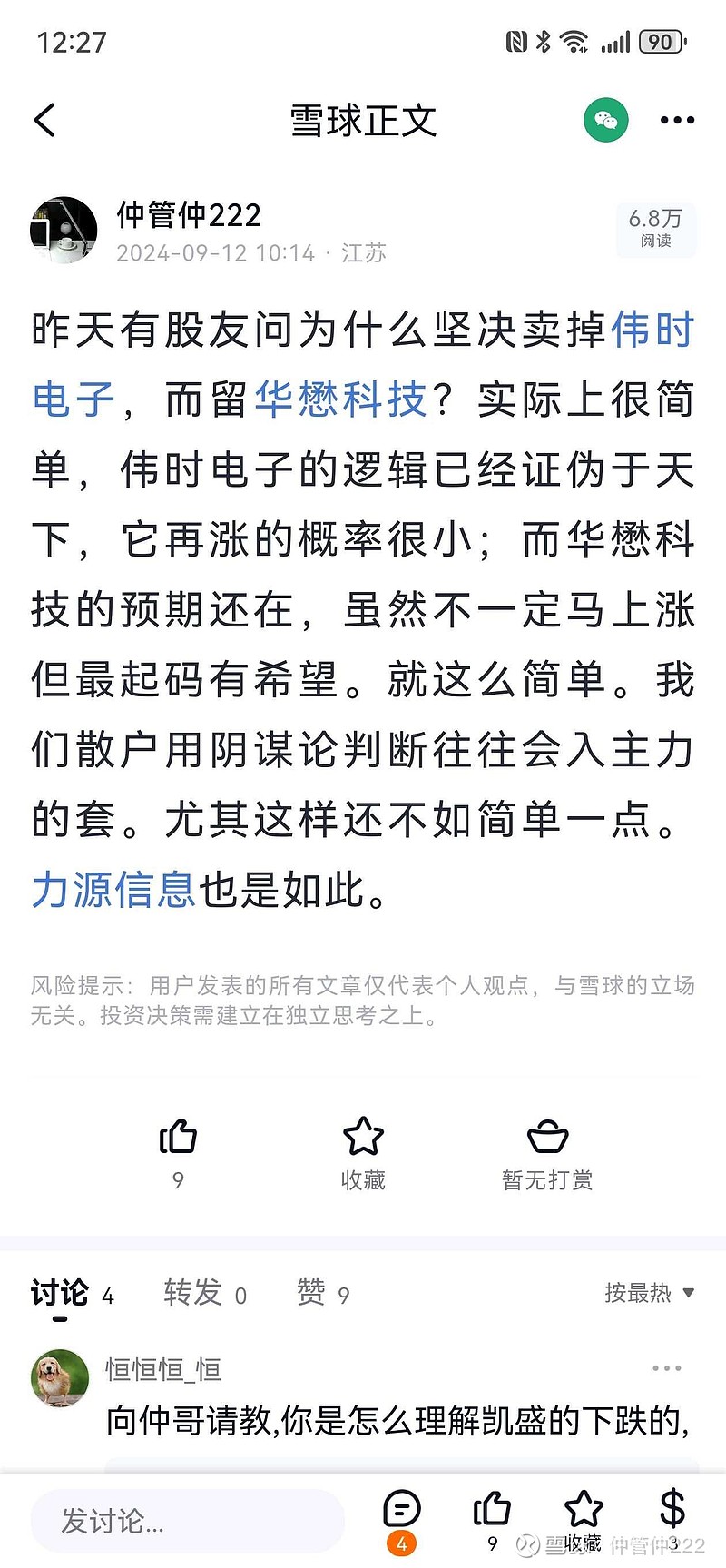Switch to the 转发 tab
This screenshot has width=726, height=1568.
click(205, 1292)
